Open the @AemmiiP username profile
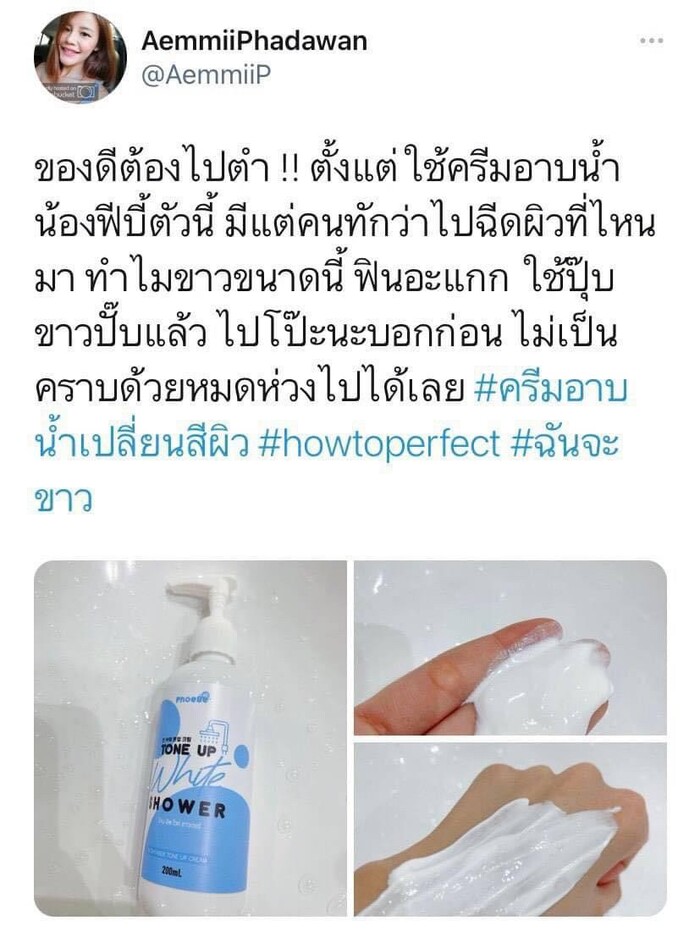This screenshot has height=948, width=700. pos(206,76)
